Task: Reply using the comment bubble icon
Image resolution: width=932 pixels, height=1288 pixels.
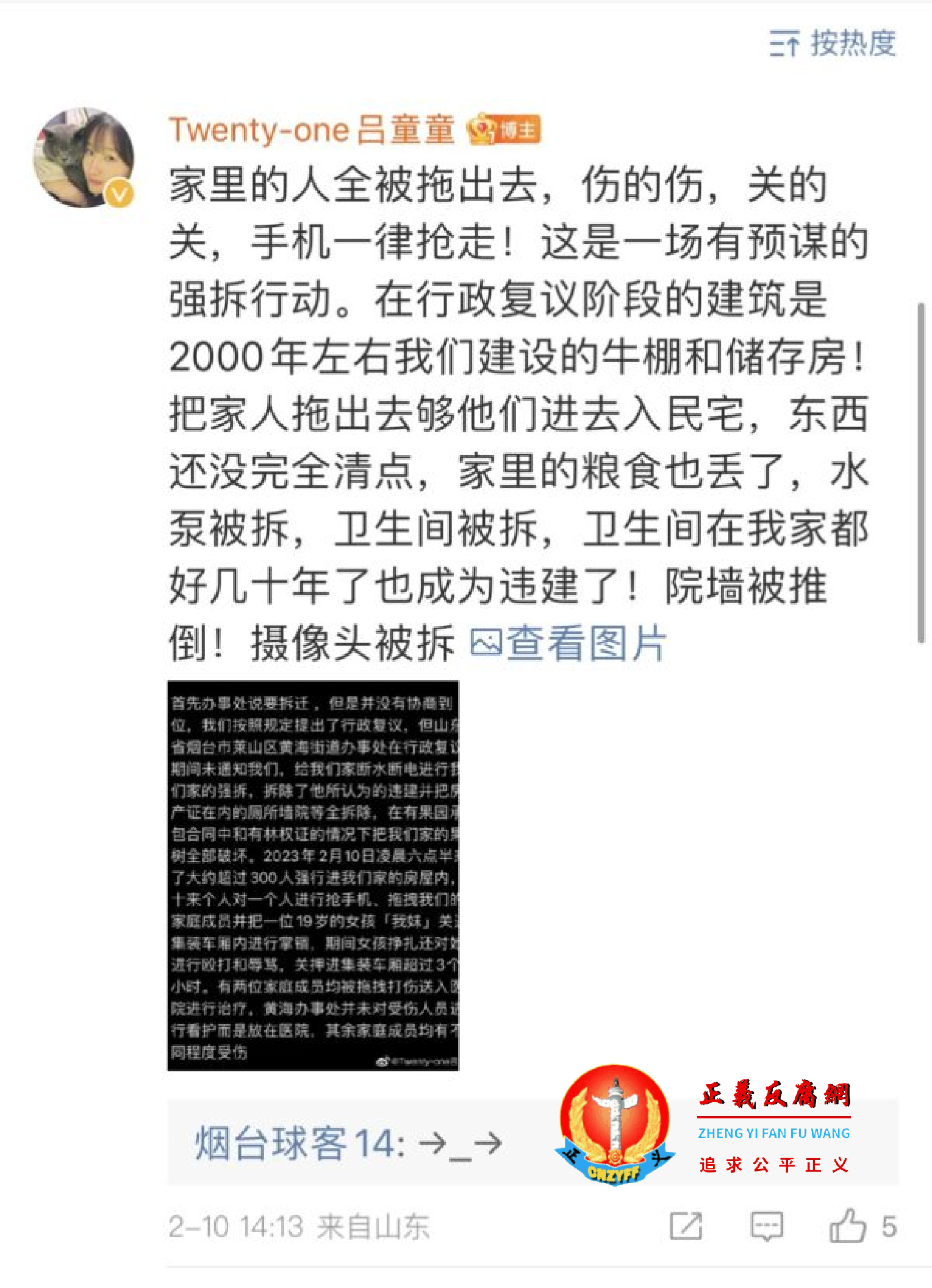Action: [x=766, y=1226]
